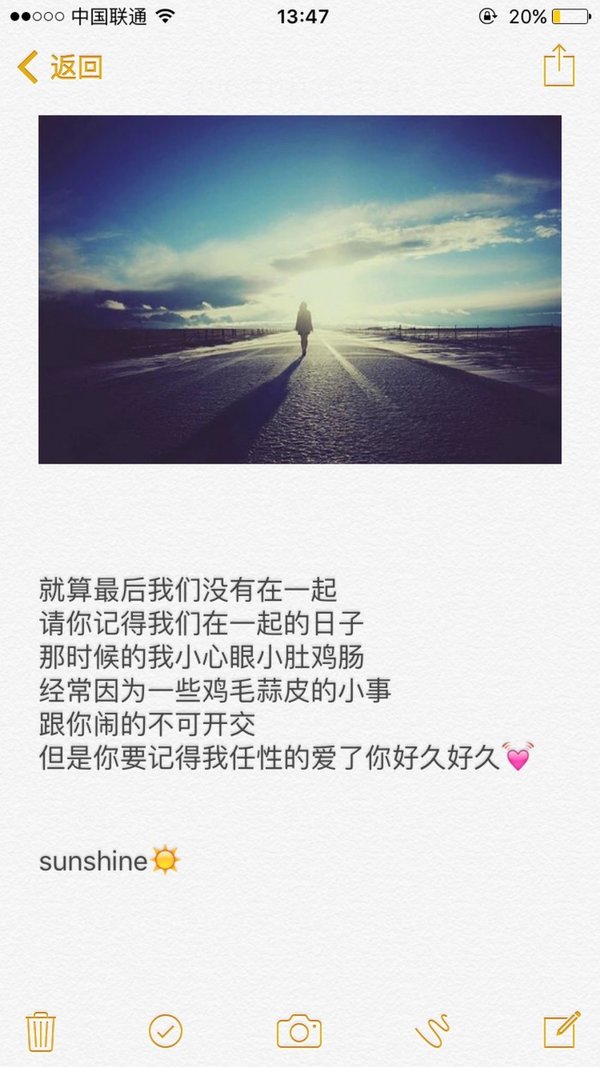Screen dimensions: 600x1067
Task: Go back via 返回 button
Action: 61,68
